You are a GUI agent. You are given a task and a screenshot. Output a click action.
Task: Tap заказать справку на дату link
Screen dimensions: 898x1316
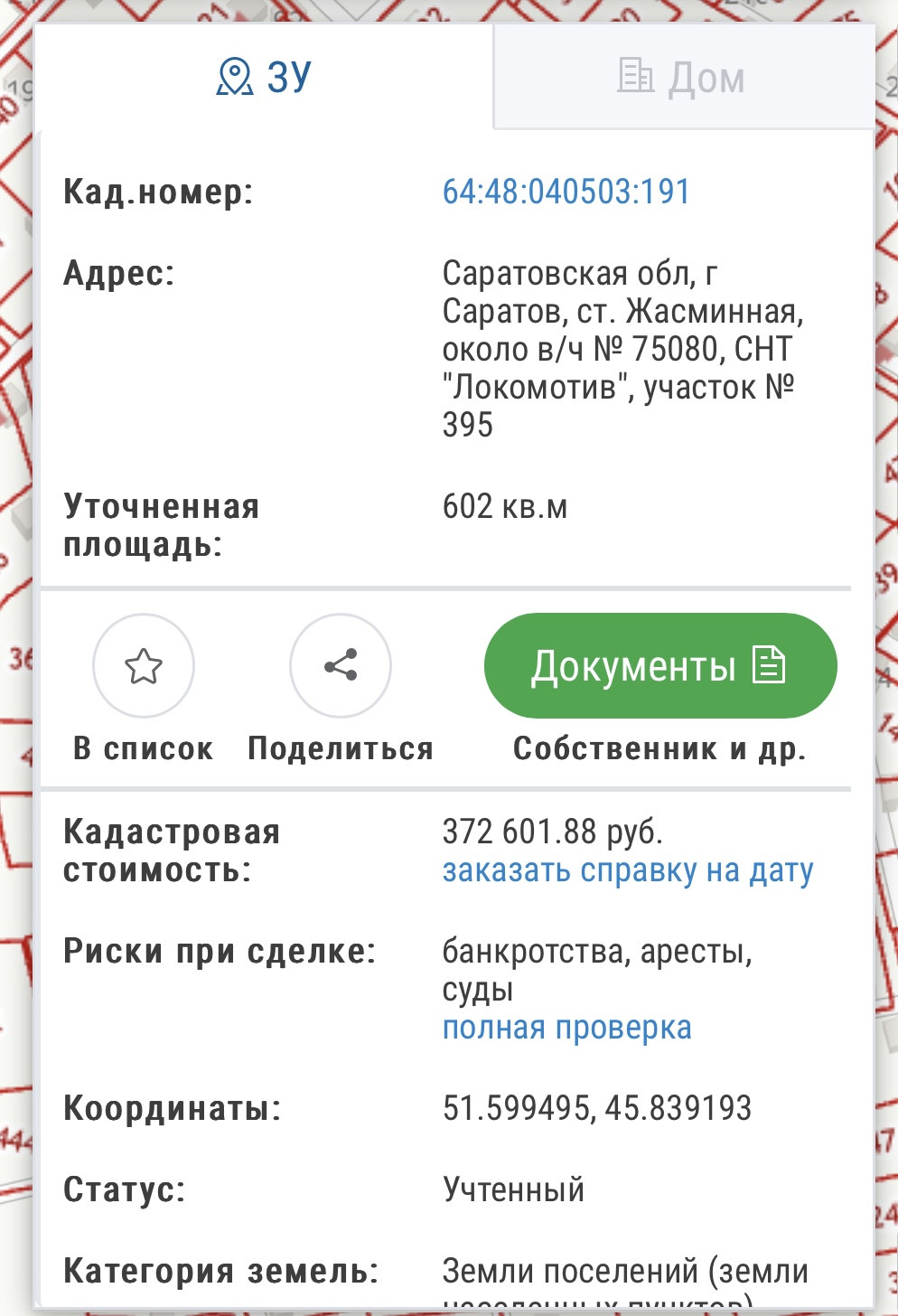tap(628, 871)
